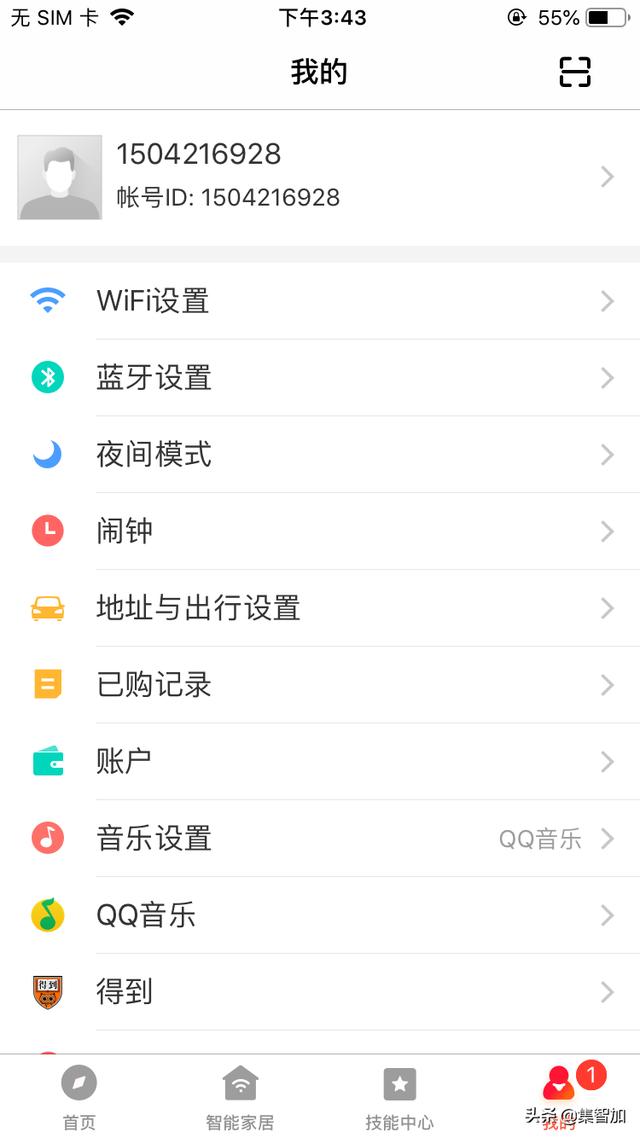Switch to the 智能家居 tab
Image resolution: width=640 pixels, height=1138 pixels.
click(x=240, y=1096)
